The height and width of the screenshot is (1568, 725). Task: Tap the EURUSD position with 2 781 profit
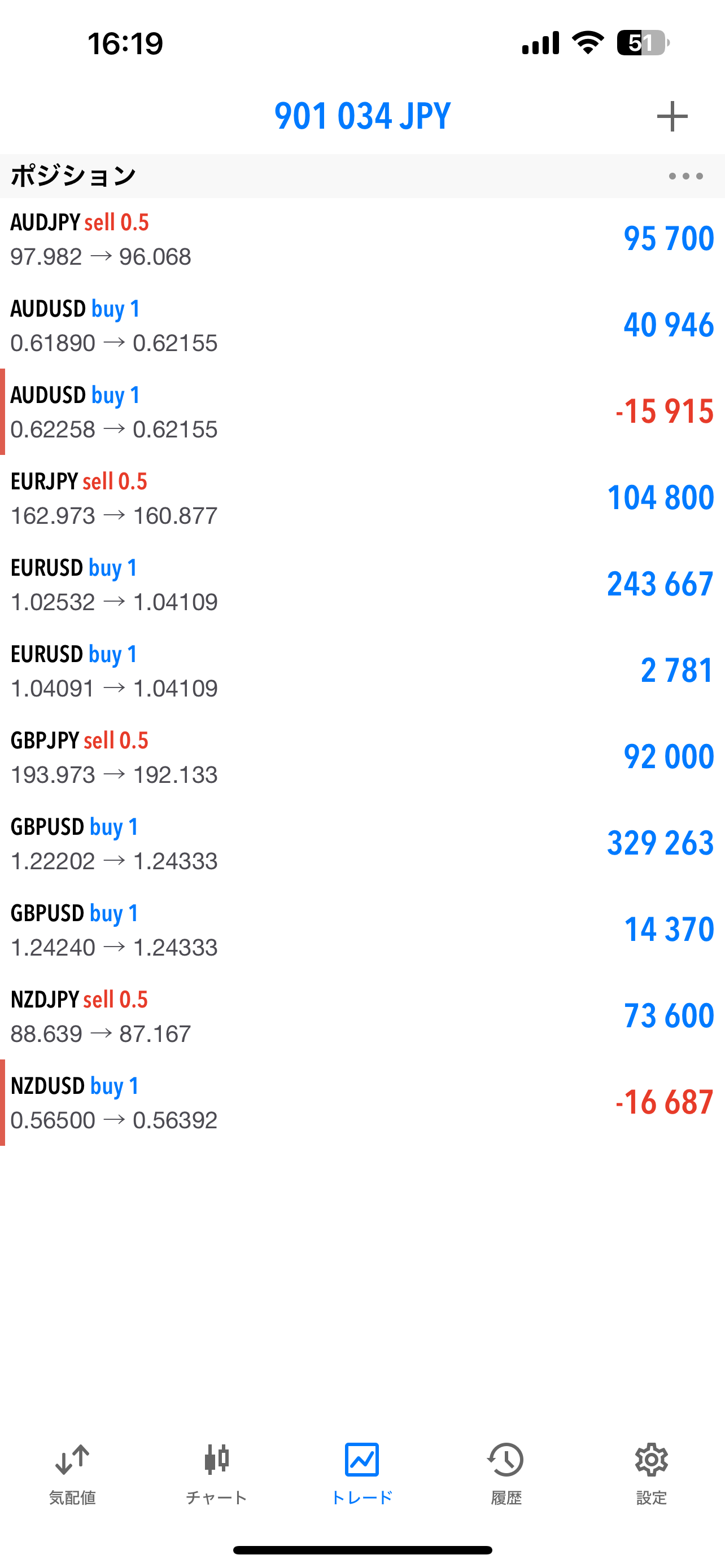coord(362,671)
